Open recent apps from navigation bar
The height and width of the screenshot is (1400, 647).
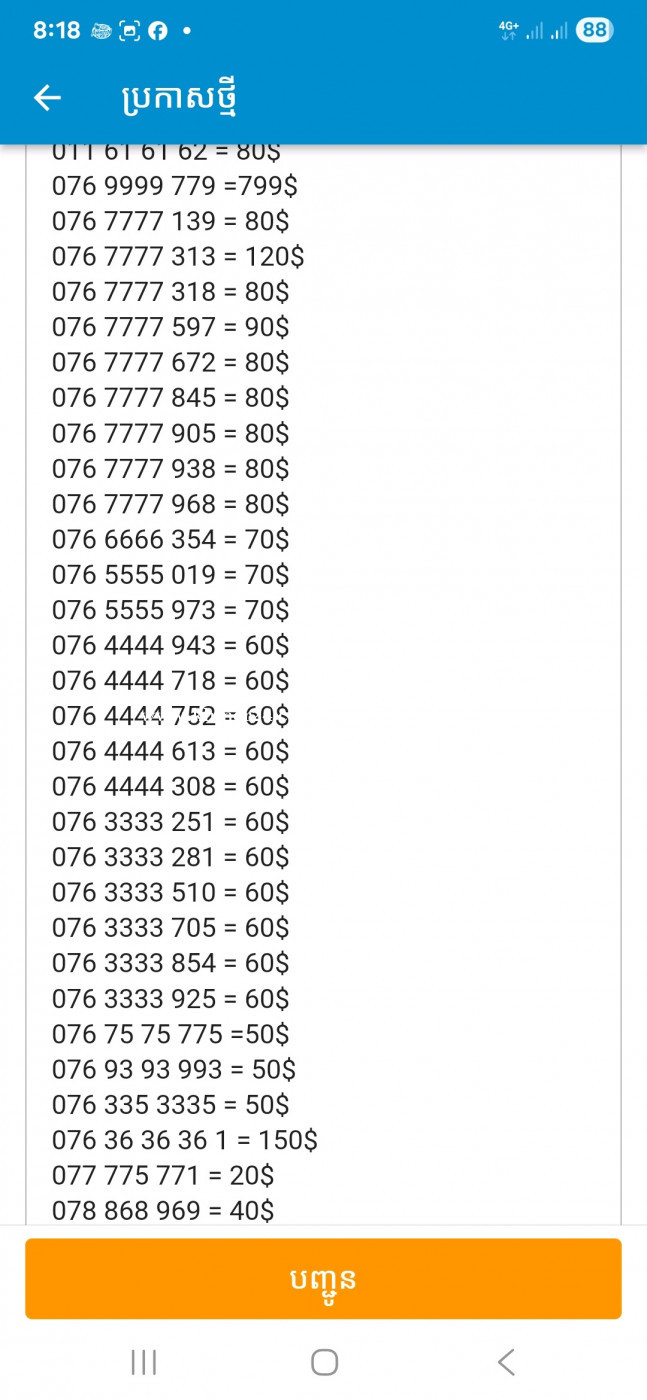[x=144, y=1361]
